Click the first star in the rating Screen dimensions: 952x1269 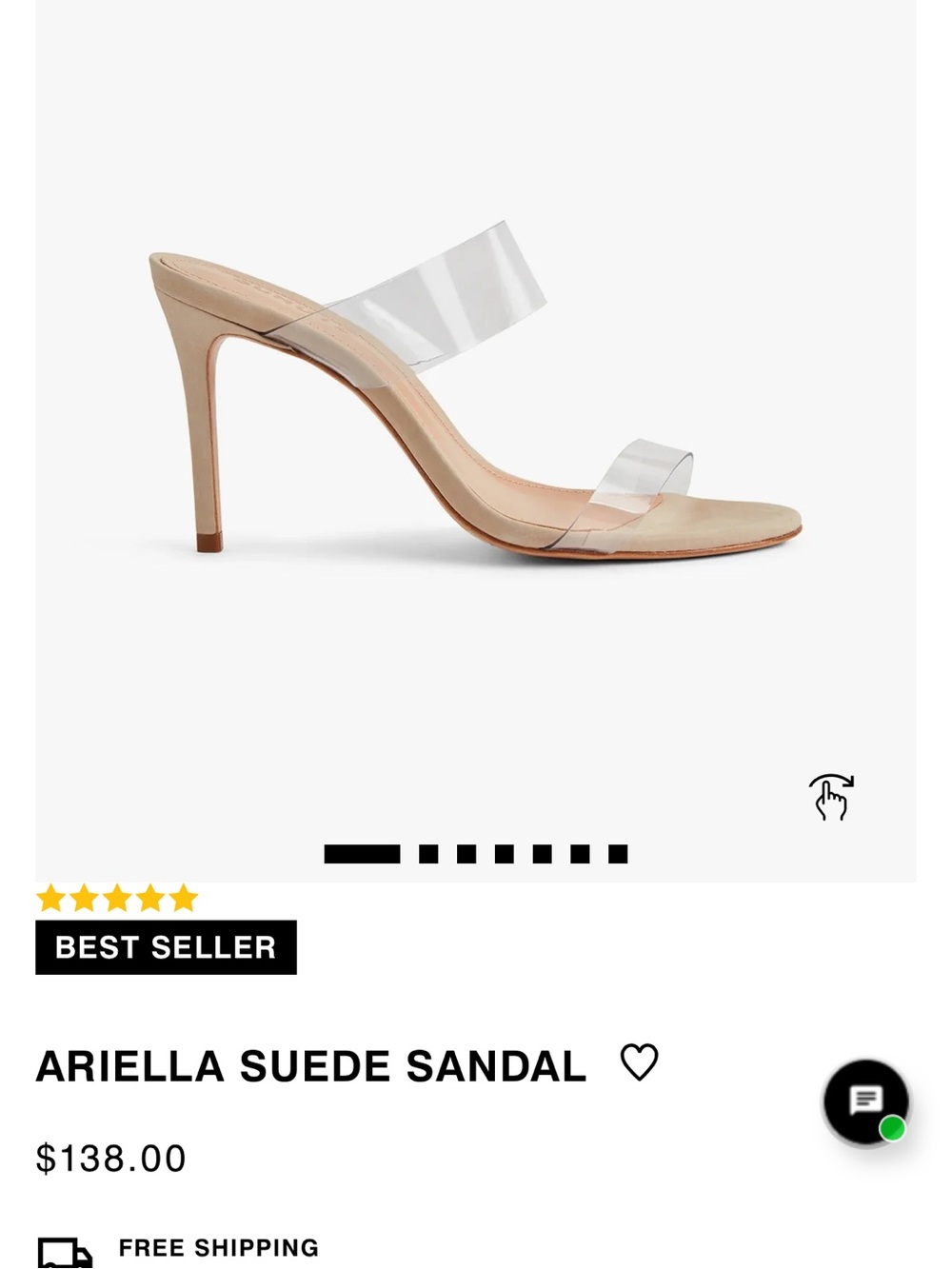click(50, 897)
